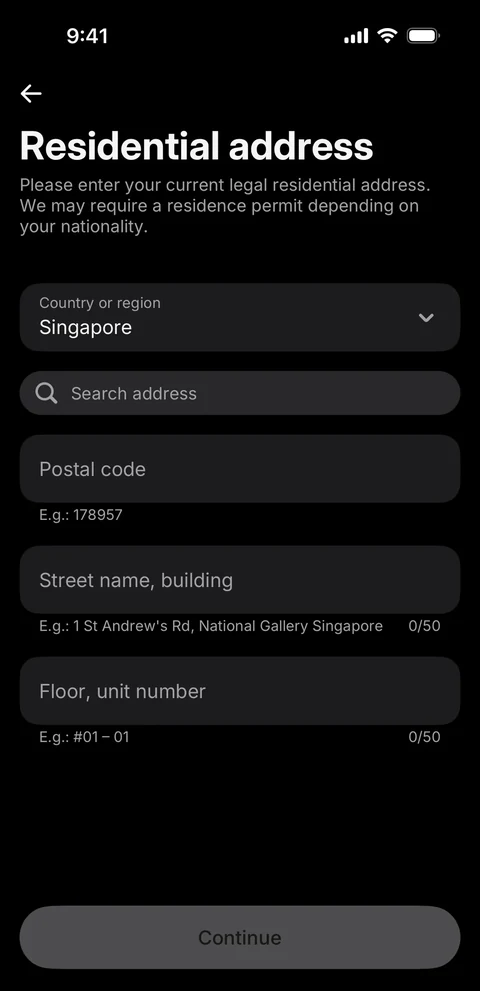Focus the Postal code field
This screenshot has width=480, height=991.
(x=240, y=469)
